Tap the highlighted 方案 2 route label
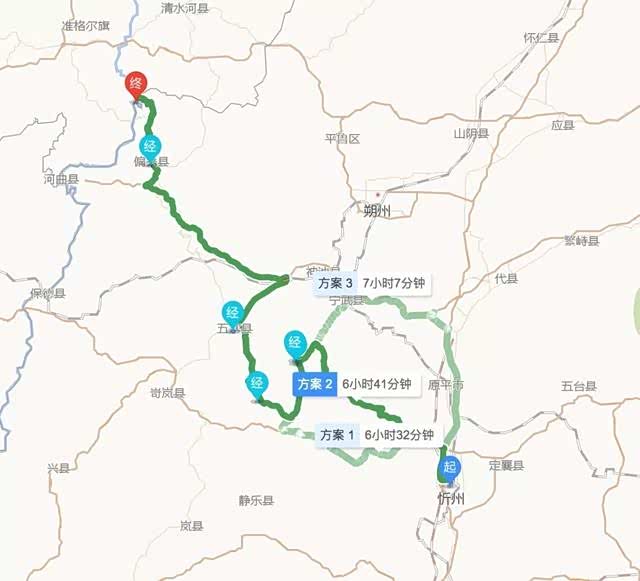640x581 pixels. 352,384
